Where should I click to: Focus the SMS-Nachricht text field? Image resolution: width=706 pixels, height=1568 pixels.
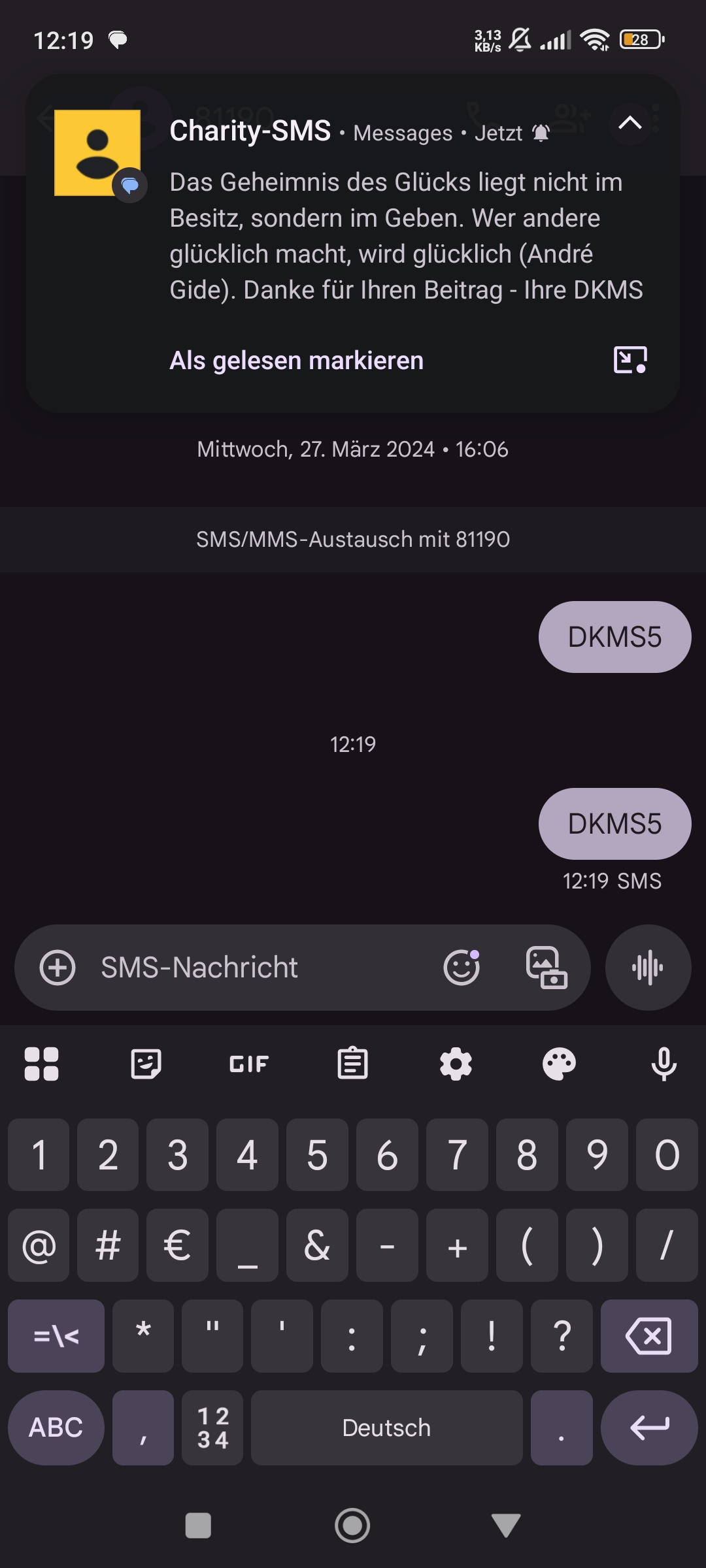261,968
